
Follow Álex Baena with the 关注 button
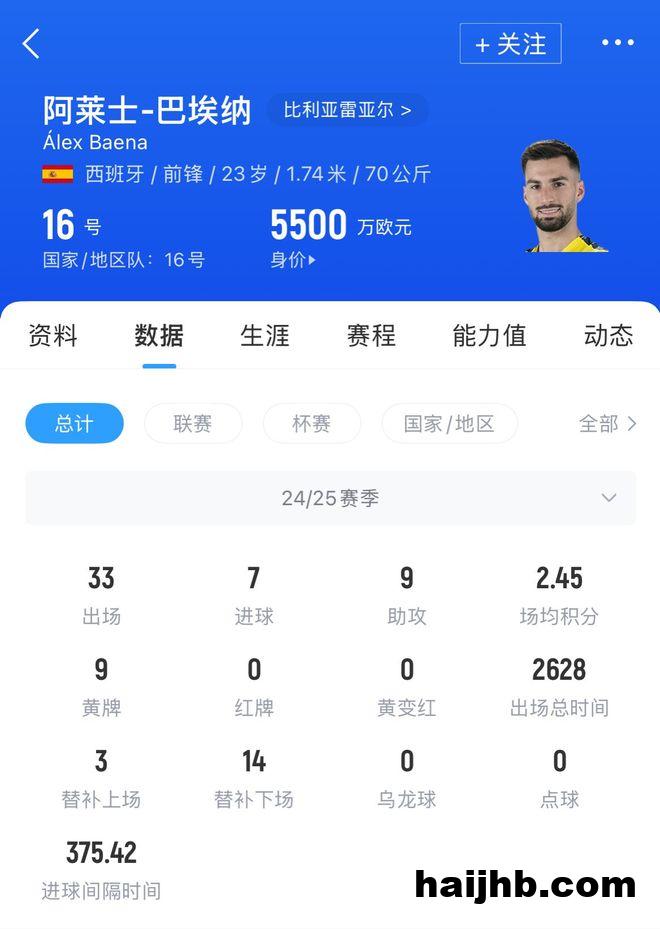[510, 44]
